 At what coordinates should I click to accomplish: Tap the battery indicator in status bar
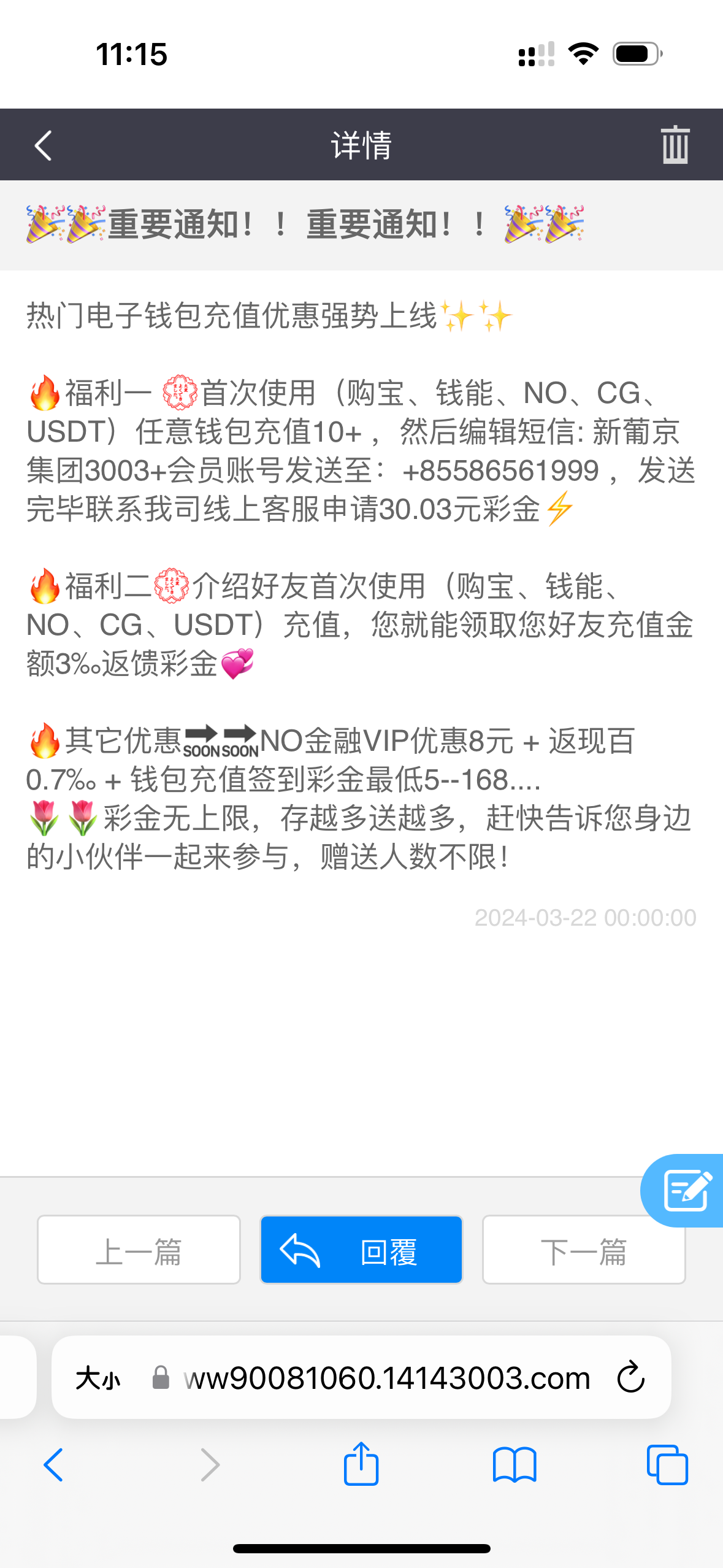(x=634, y=55)
